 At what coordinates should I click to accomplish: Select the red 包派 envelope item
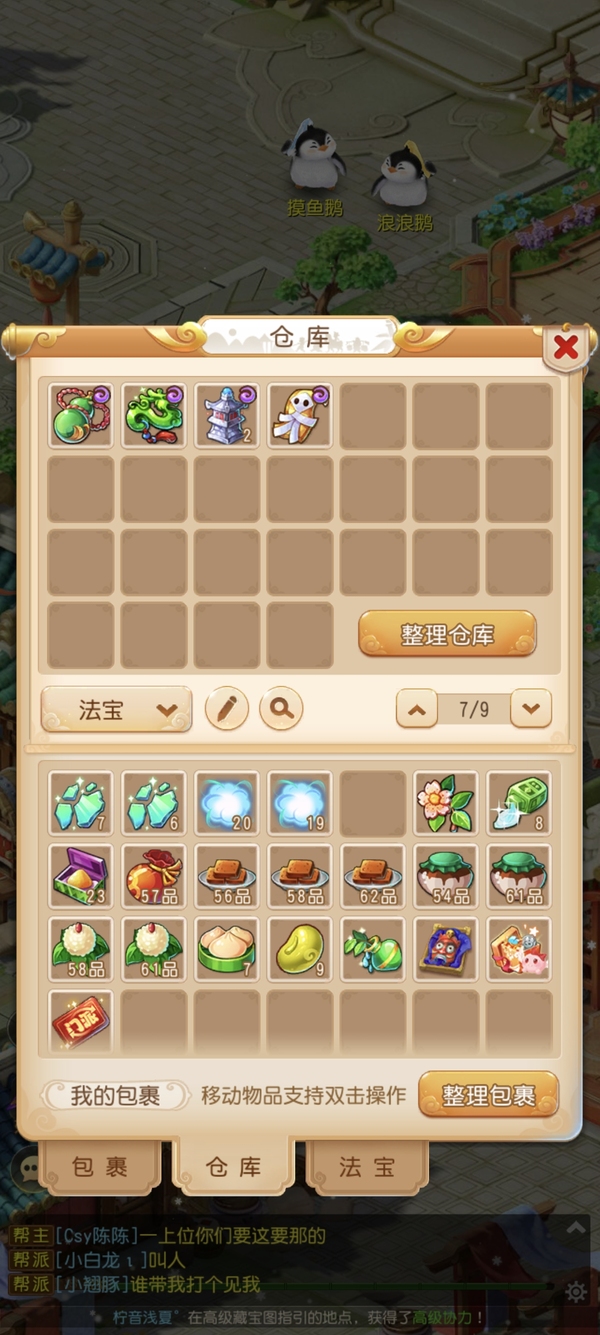pyautogui.click(x=81, y=1022)
